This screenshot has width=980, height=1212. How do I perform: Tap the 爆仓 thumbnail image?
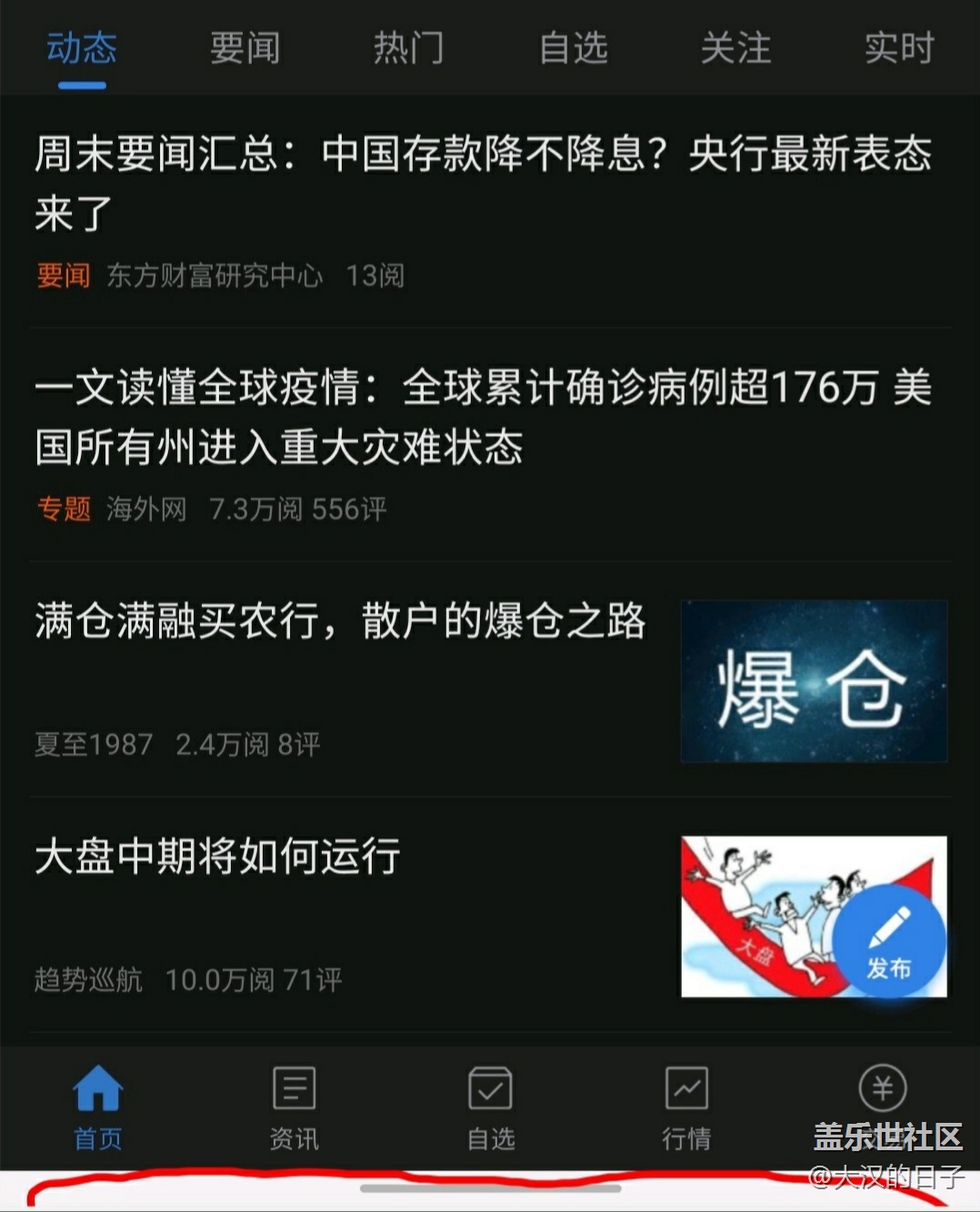pos(814,681)
